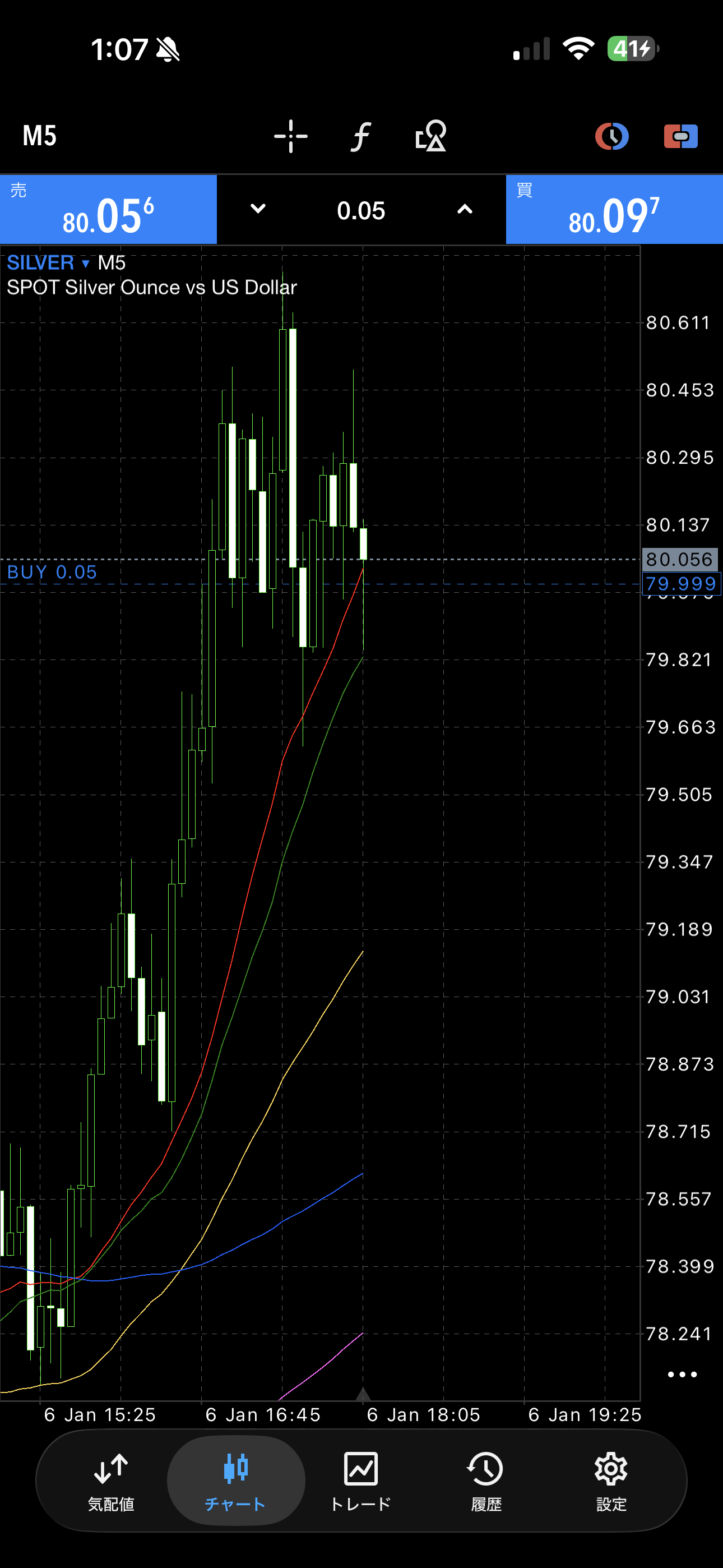This screenshot has height=1568, width=723.
Task: Decrease the lot size with down chevron
Action: (x=258, y=209)
